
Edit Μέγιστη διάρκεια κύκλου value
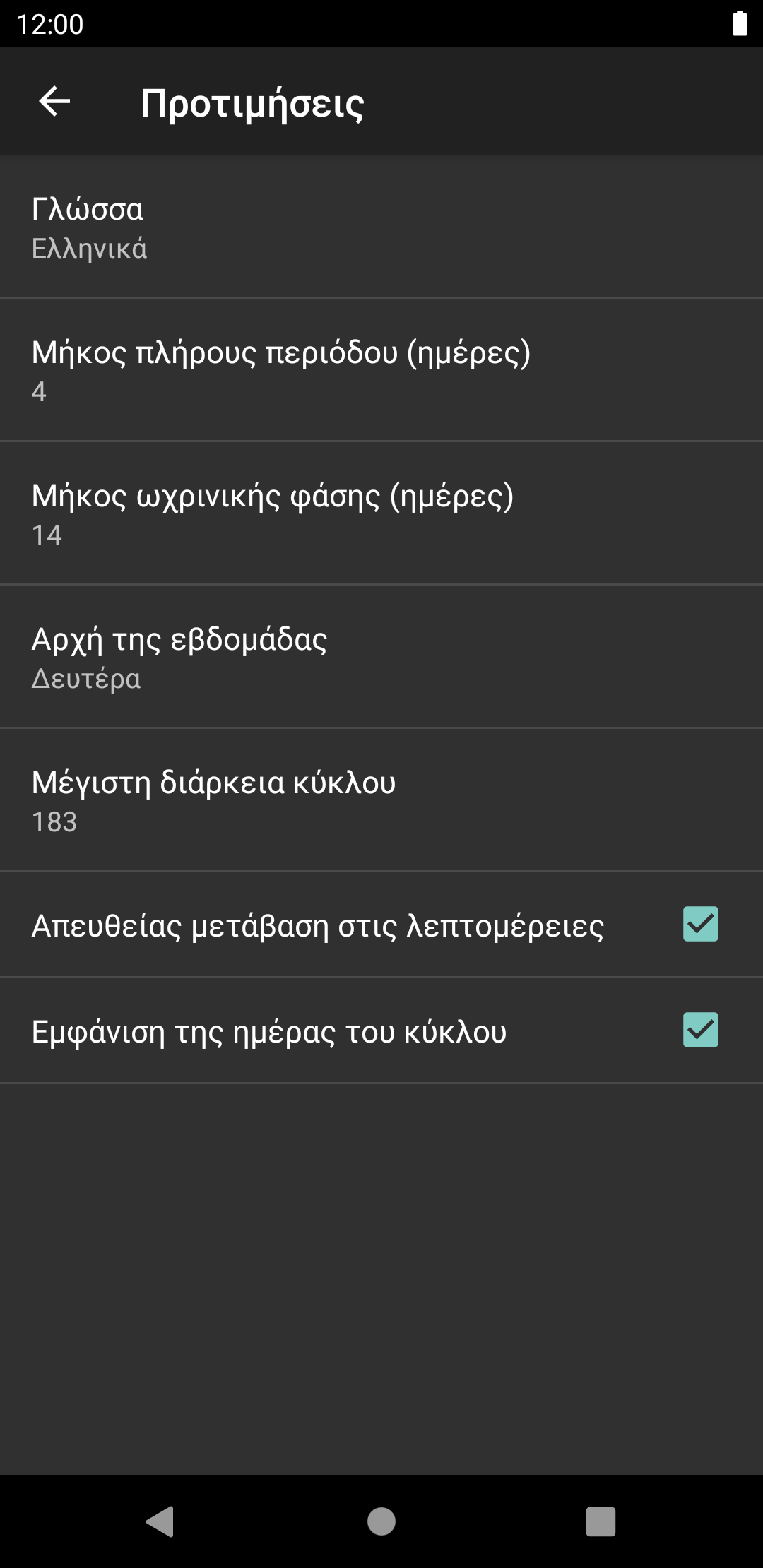tap(381, 800)
